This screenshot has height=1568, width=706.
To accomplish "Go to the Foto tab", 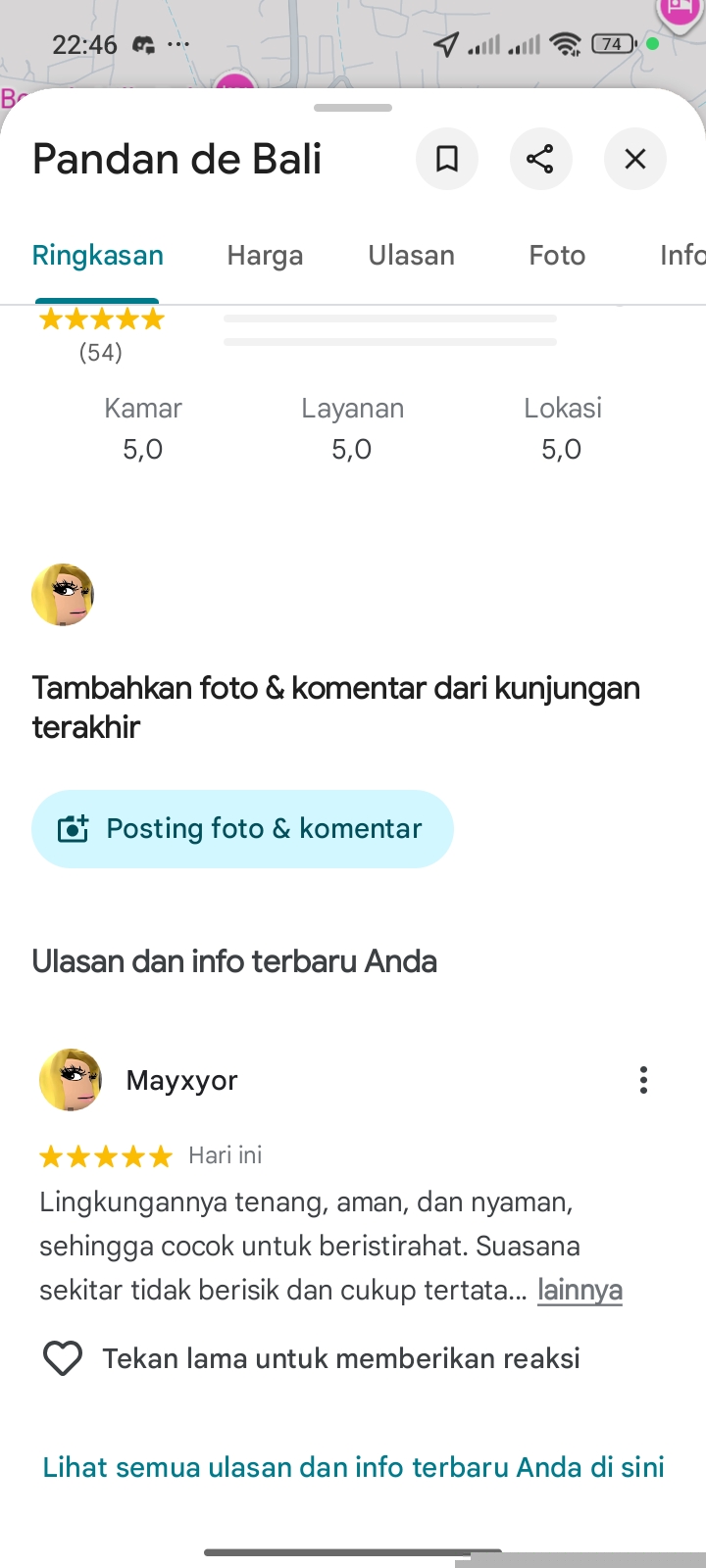I will (x=557, y=256).
